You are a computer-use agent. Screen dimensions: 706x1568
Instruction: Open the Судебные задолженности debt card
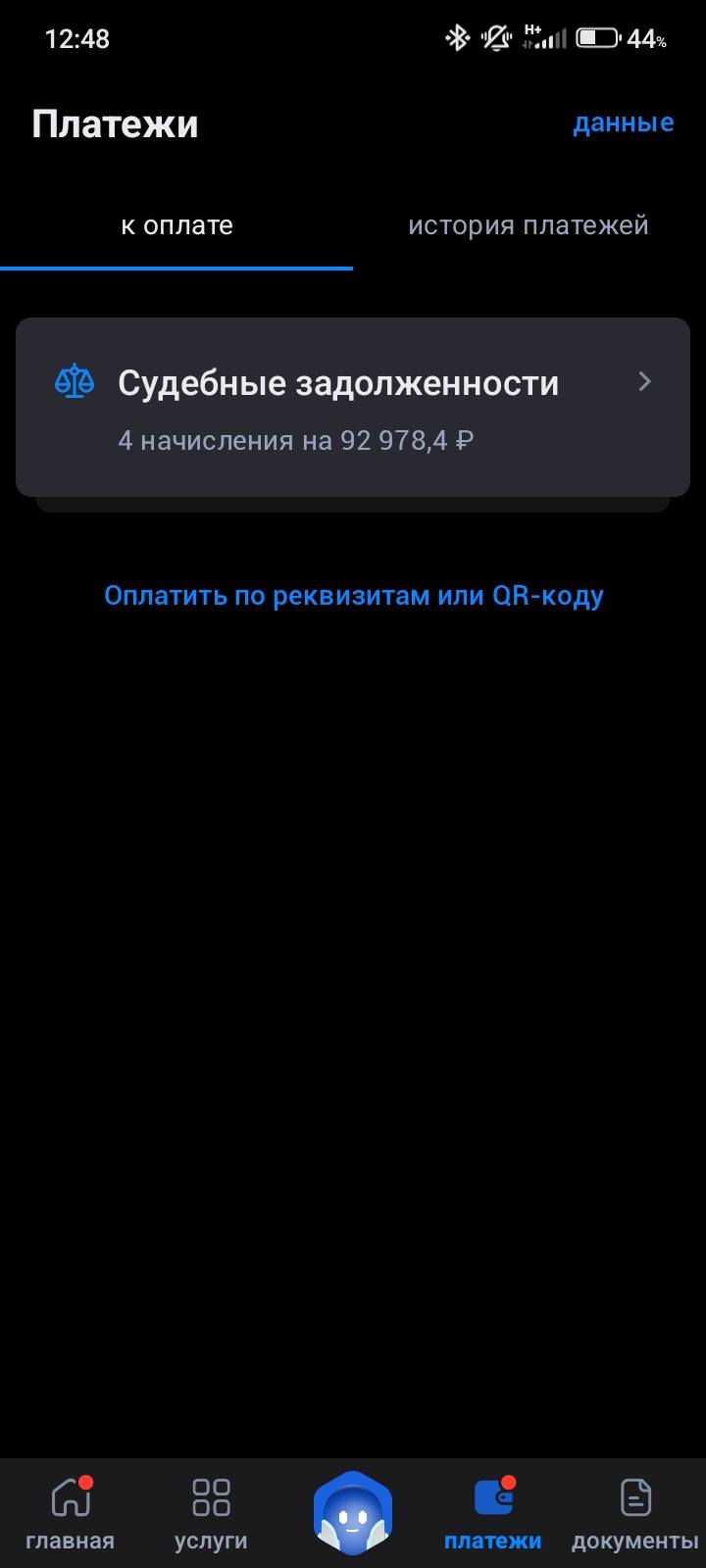pyautogui.click(x=353, y=406)
